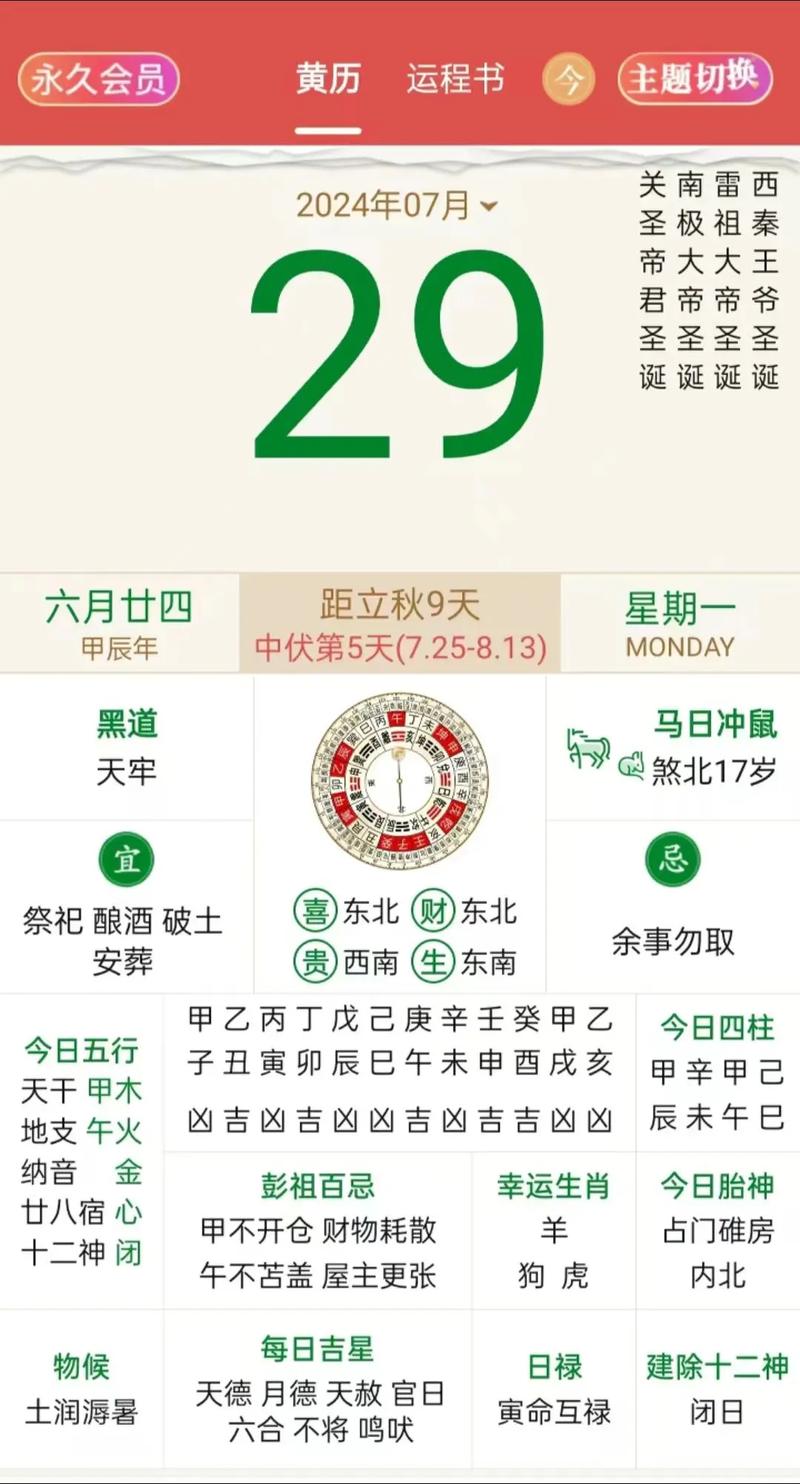View 幸运生肖 lucky zodiac details
800x1484 pixels.
(553, 1231)
